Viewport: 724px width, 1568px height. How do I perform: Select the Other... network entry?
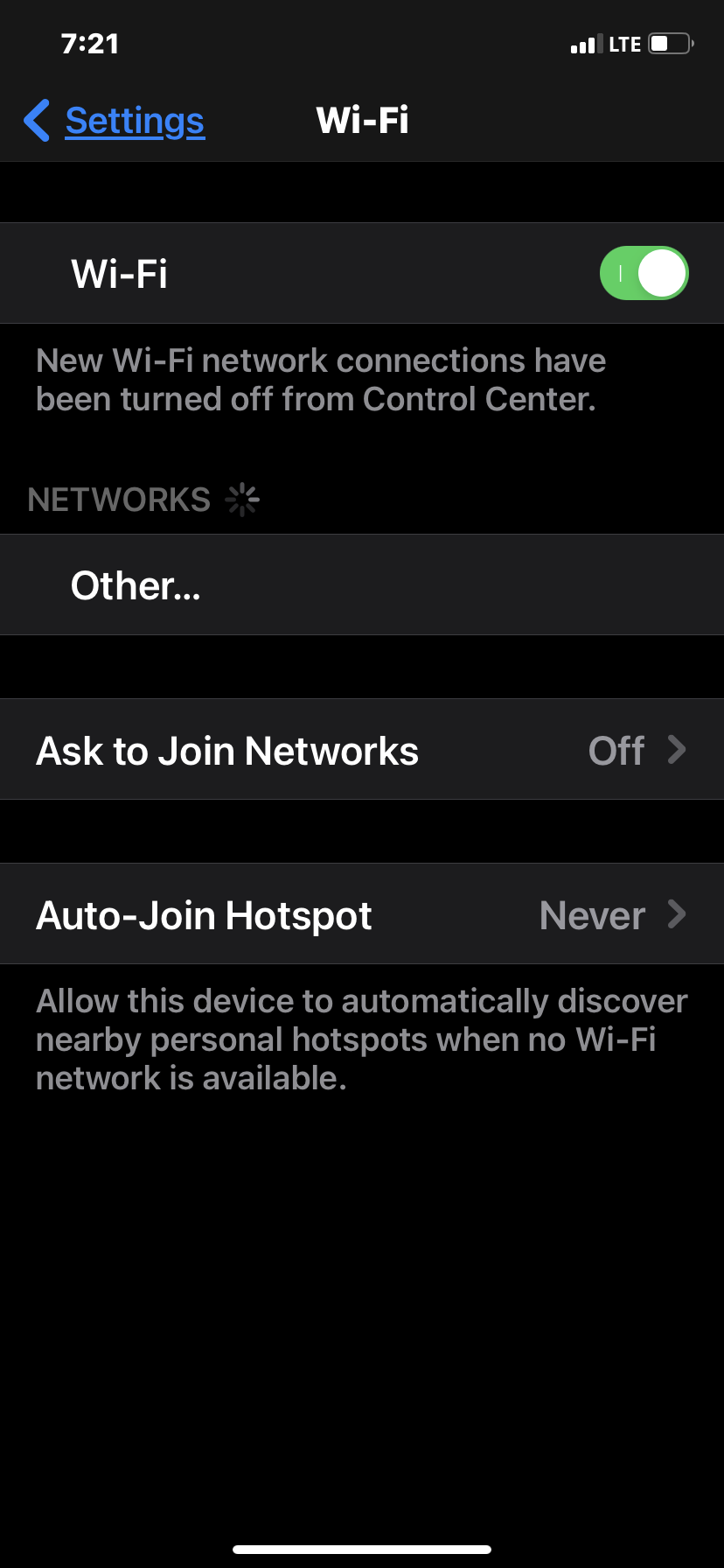pos(136,584)
